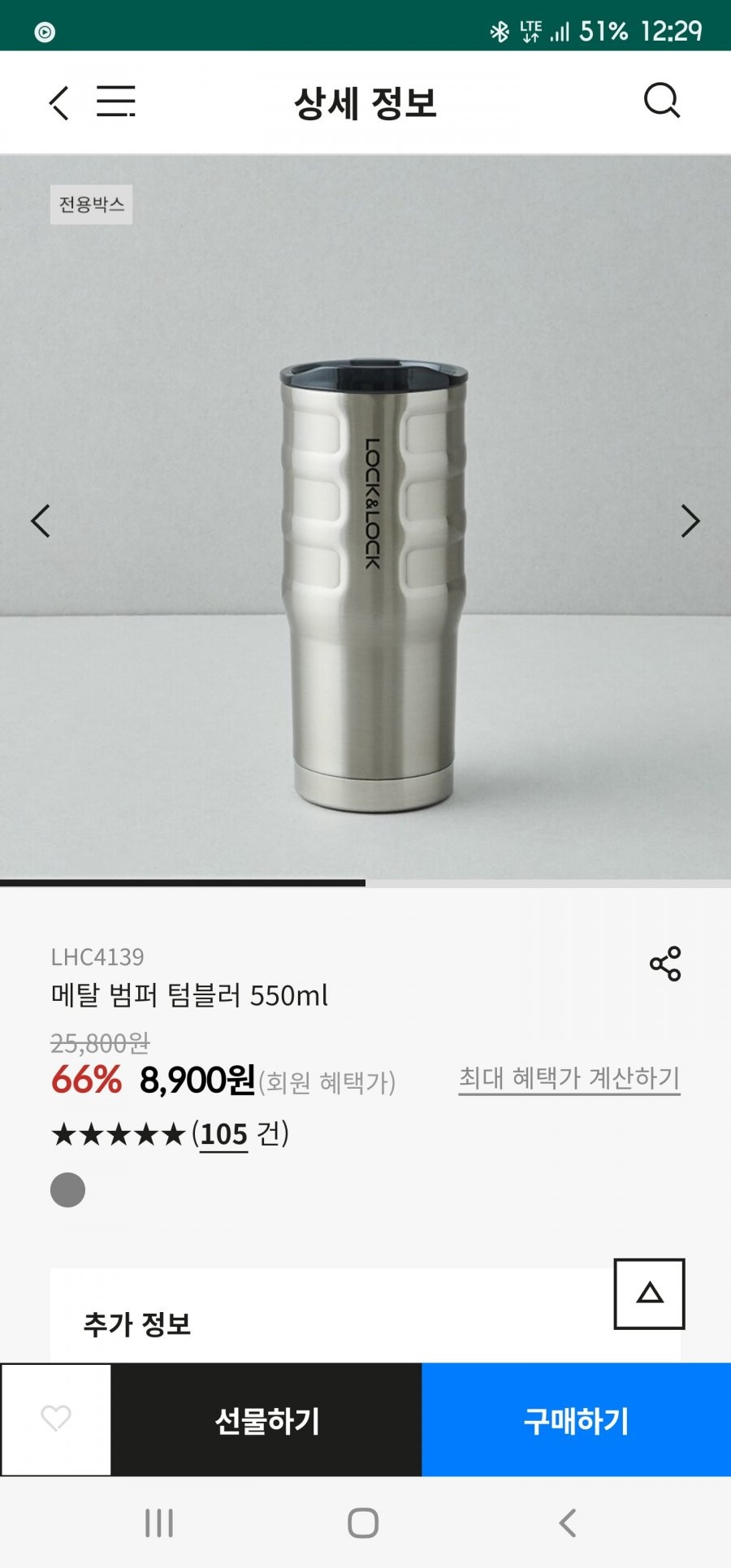Add the tumbler to wishlist heart
The height and width of the screenshot is (1568, 731).
[56, 1419]
